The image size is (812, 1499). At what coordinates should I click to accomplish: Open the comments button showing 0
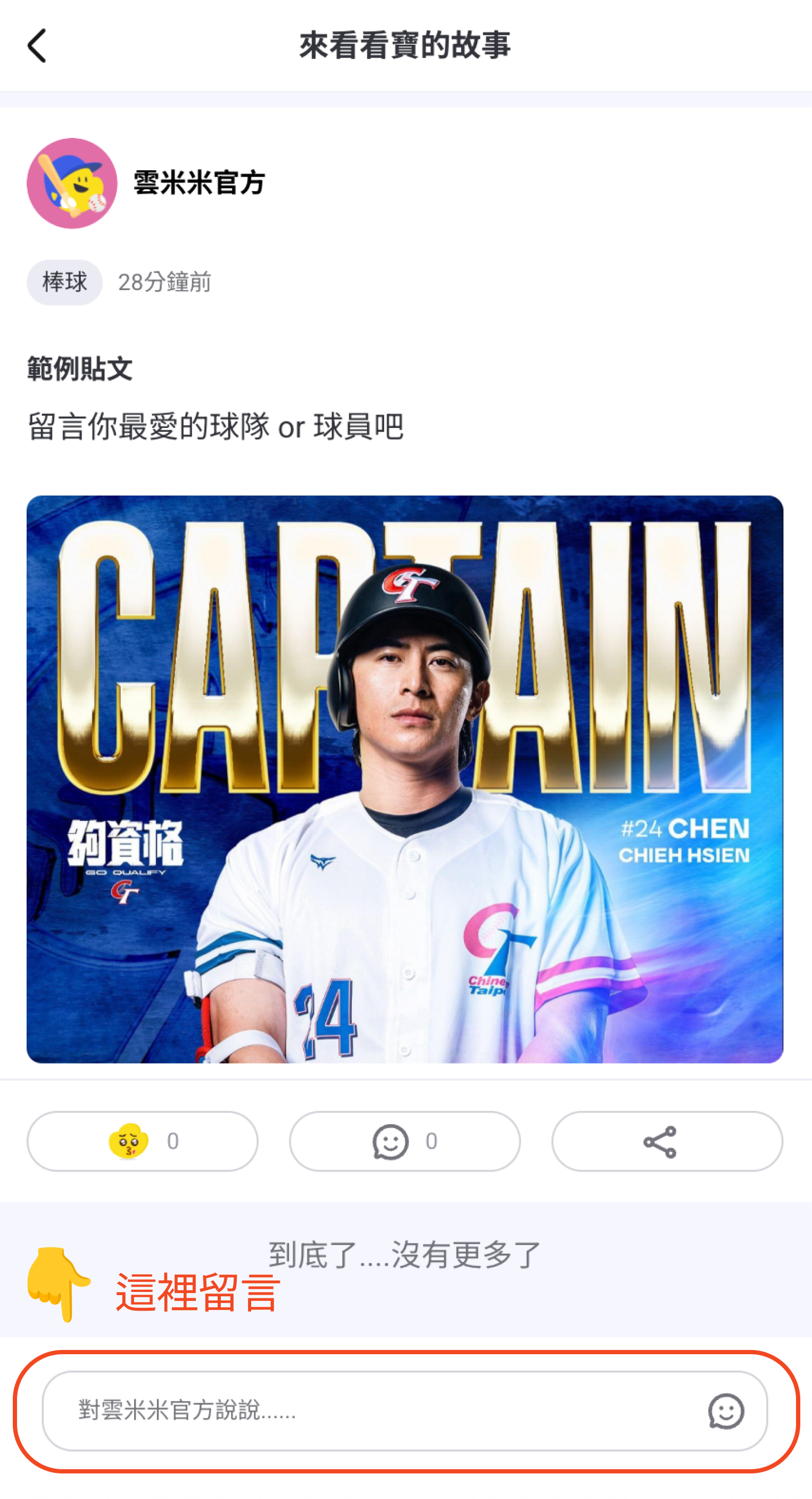405,1141
